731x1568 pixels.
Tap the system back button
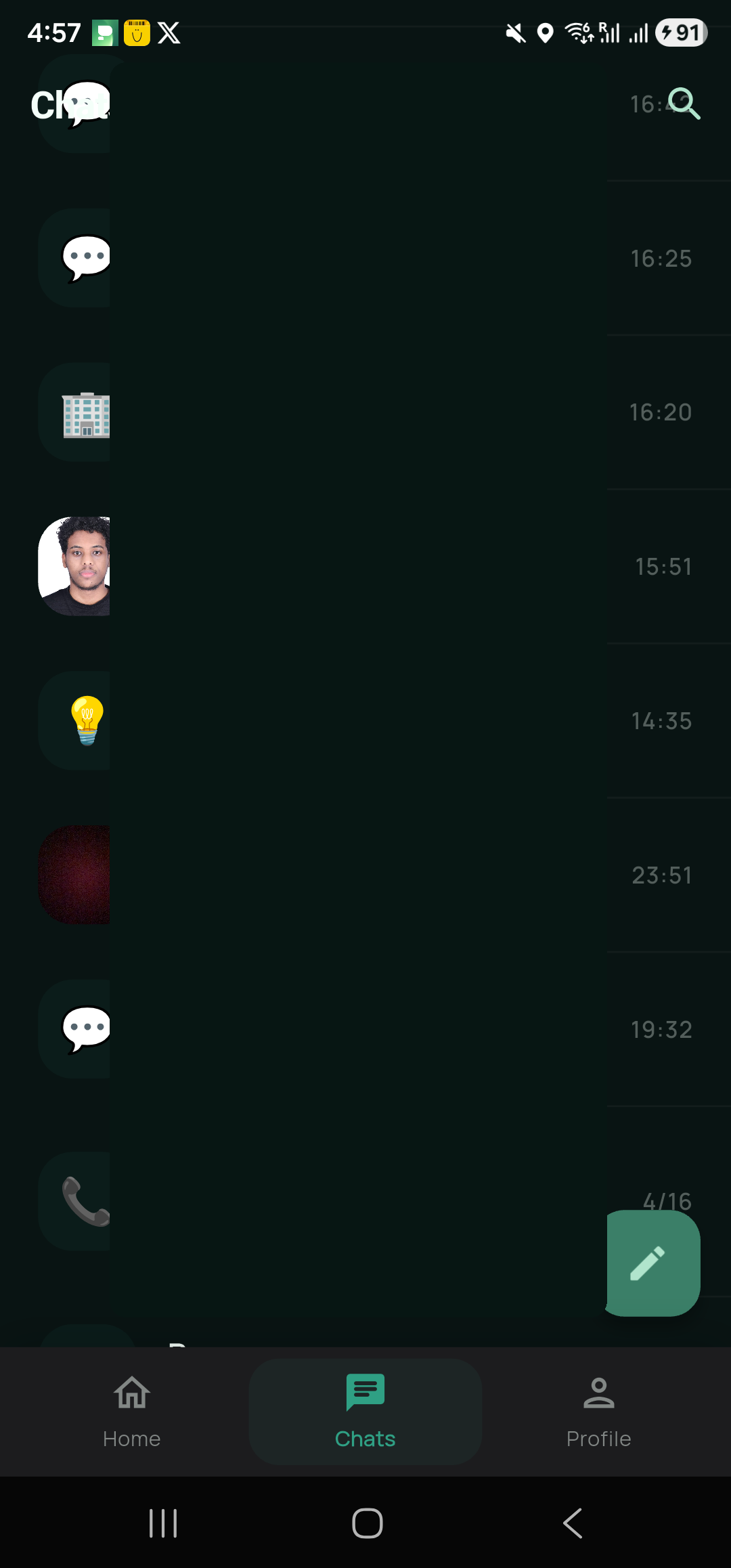coord(573,1523)
